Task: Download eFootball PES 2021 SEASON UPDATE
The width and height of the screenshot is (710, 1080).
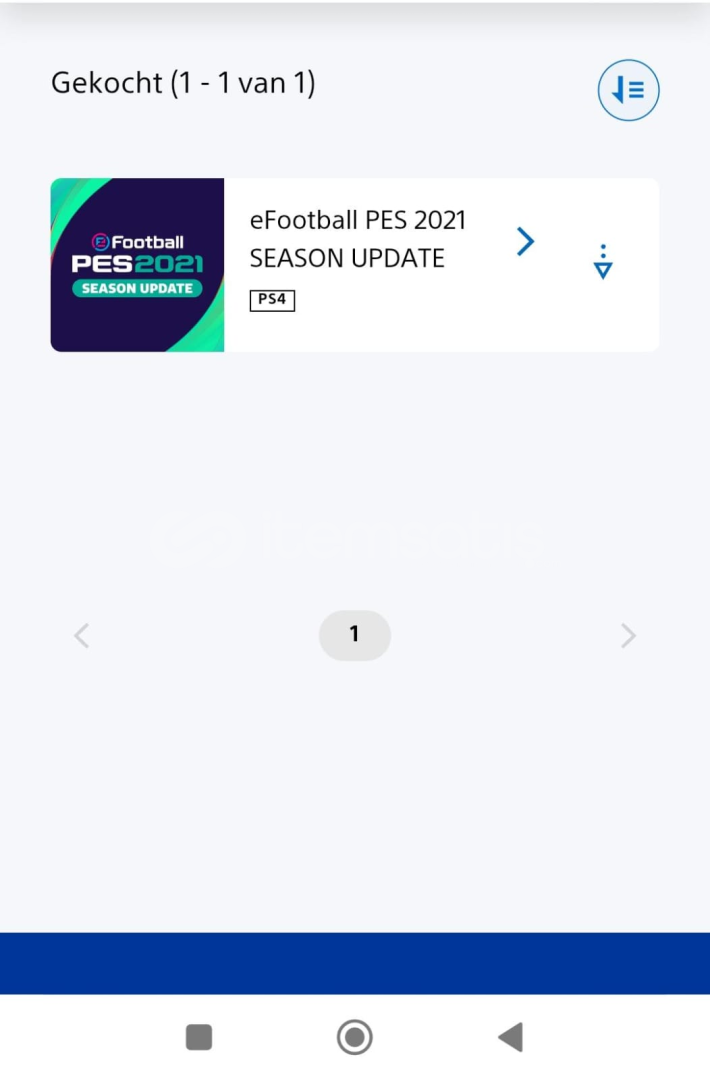Action: pos(602,262)
